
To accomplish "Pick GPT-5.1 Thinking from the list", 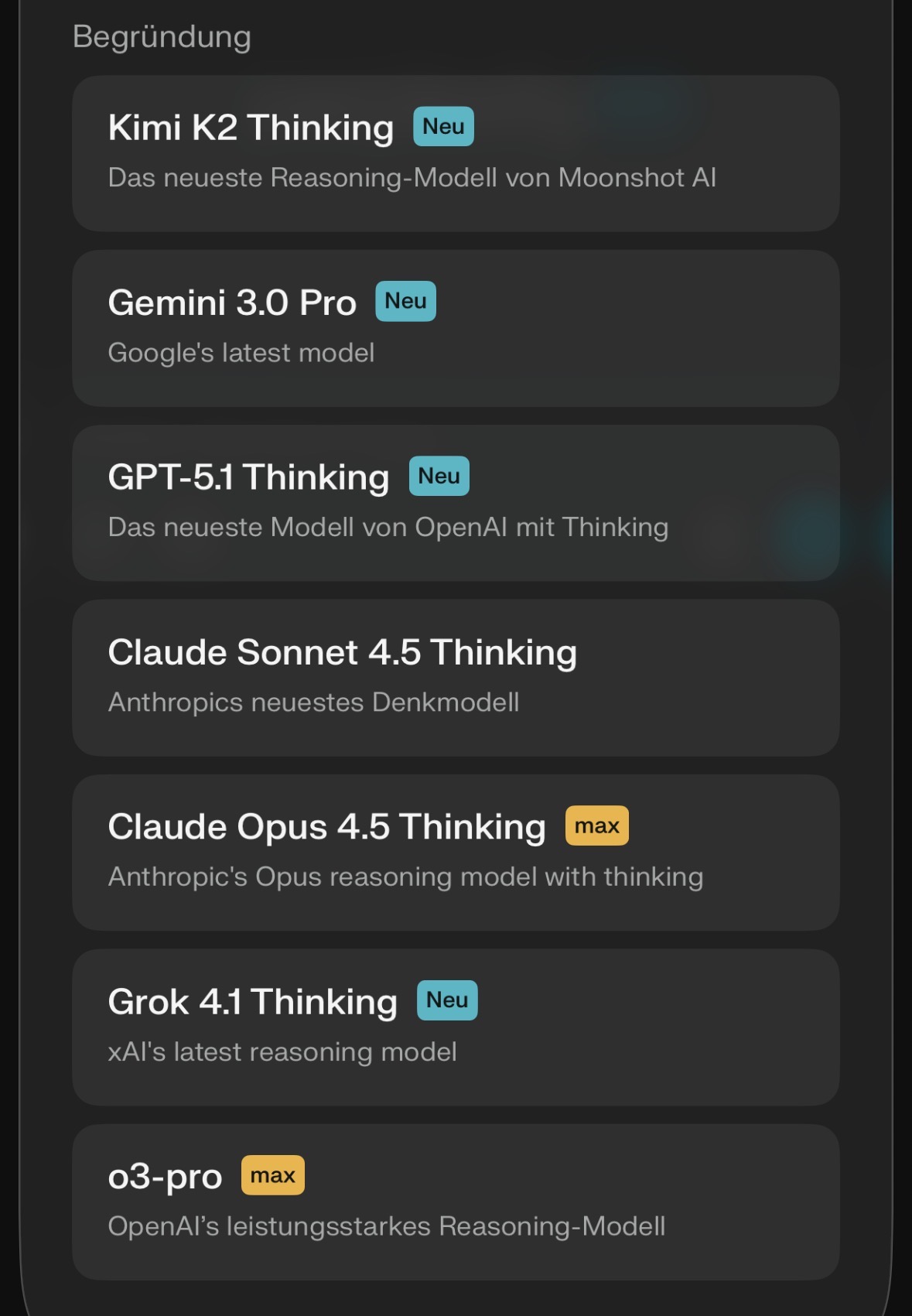I will (455, 503).
